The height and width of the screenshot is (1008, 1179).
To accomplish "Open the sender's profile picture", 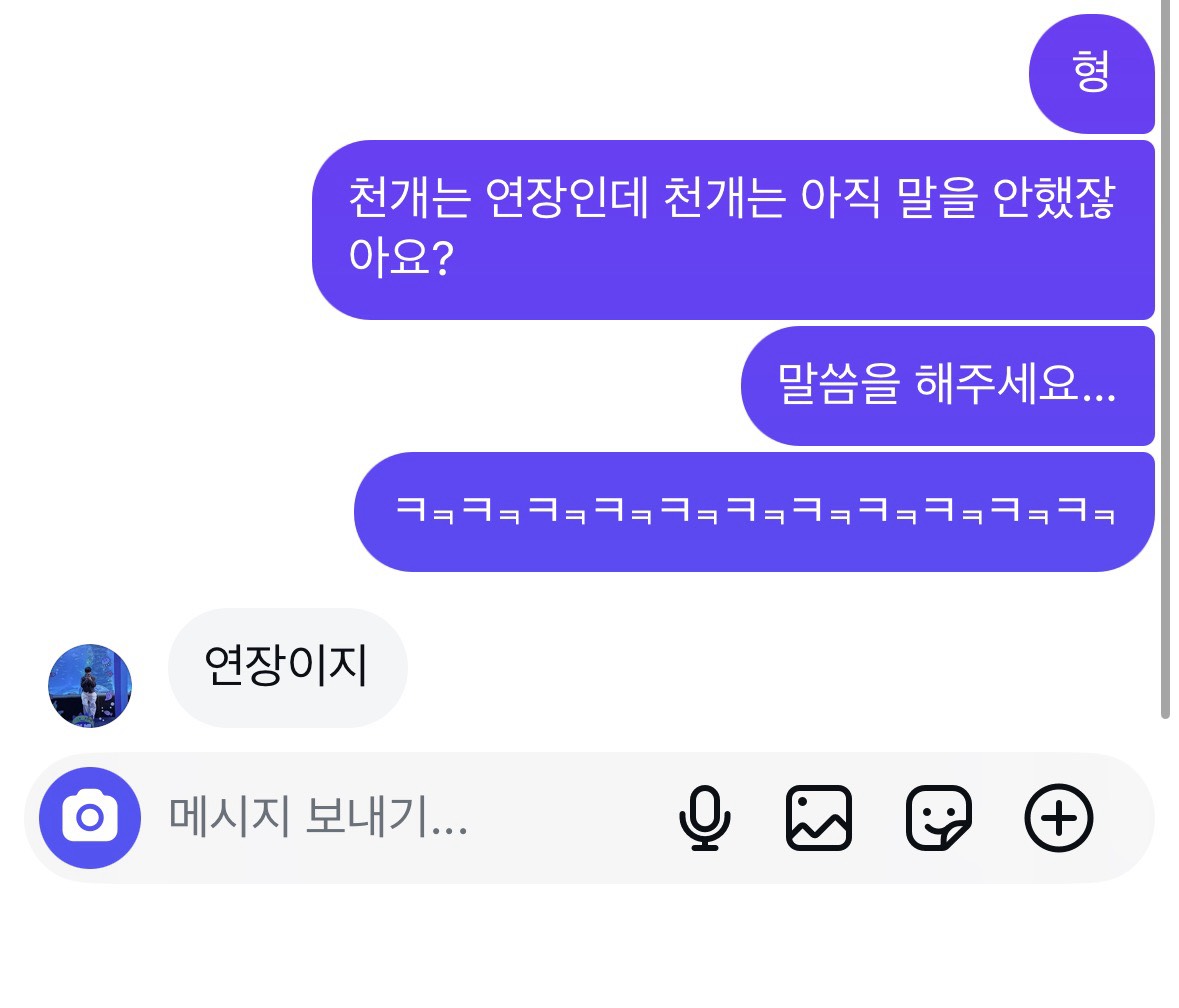I will pyautogui.click(x=90, y=686).
